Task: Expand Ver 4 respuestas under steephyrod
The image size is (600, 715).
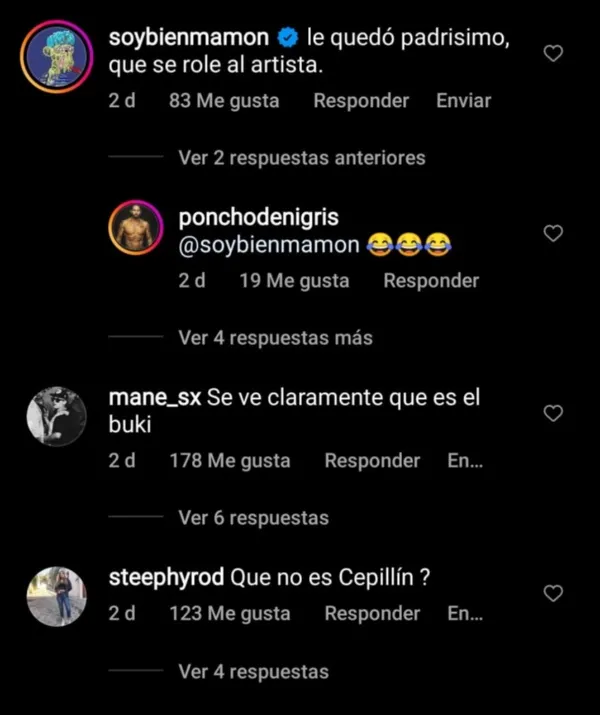Action: (253, 671)
